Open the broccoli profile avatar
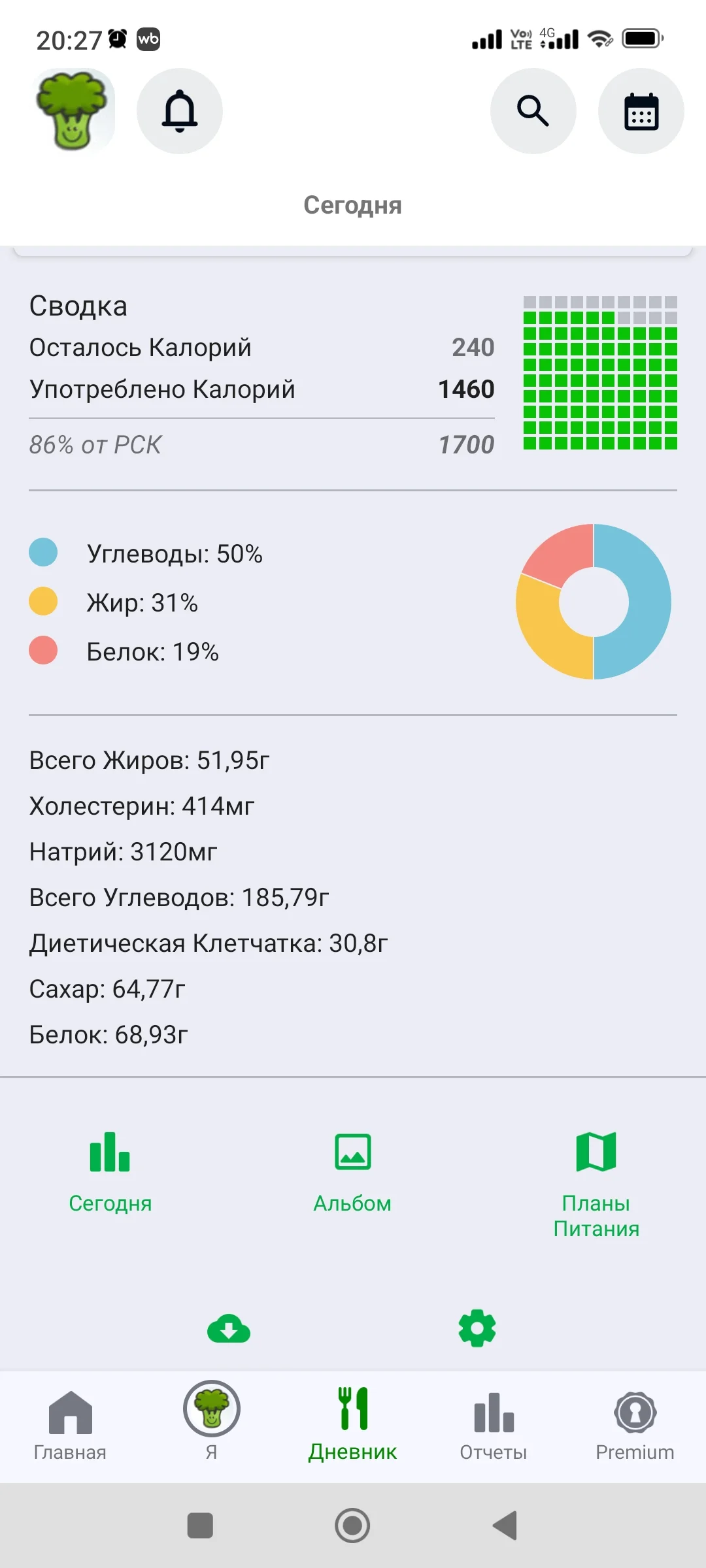706x1568 pixels. coord(73,111)
